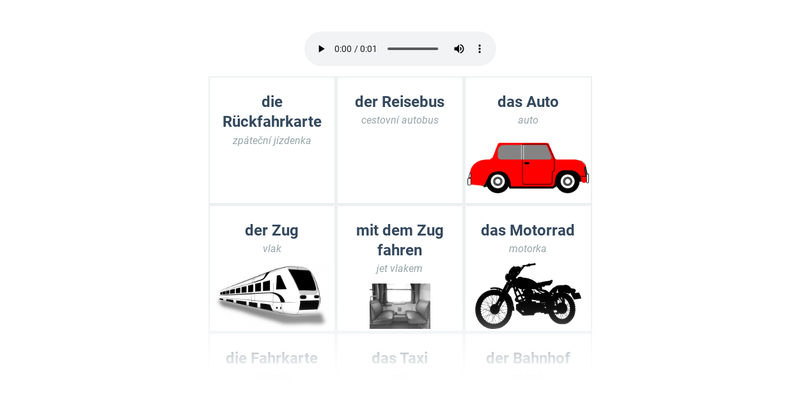800x400 pixels.
Task: Choose the der Zug card
Action: pos(272,268)
